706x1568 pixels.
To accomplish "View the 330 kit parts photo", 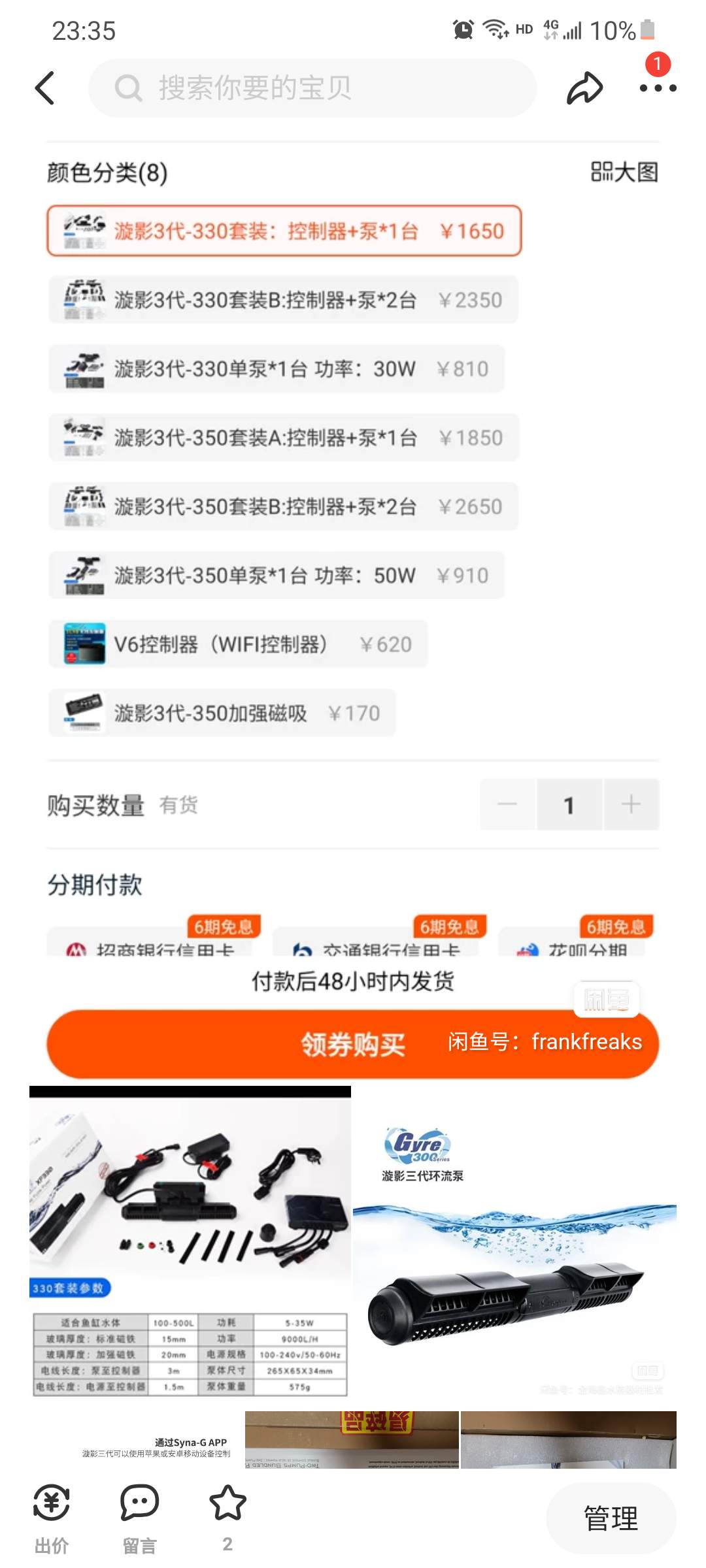I will tap(190, 1241).
